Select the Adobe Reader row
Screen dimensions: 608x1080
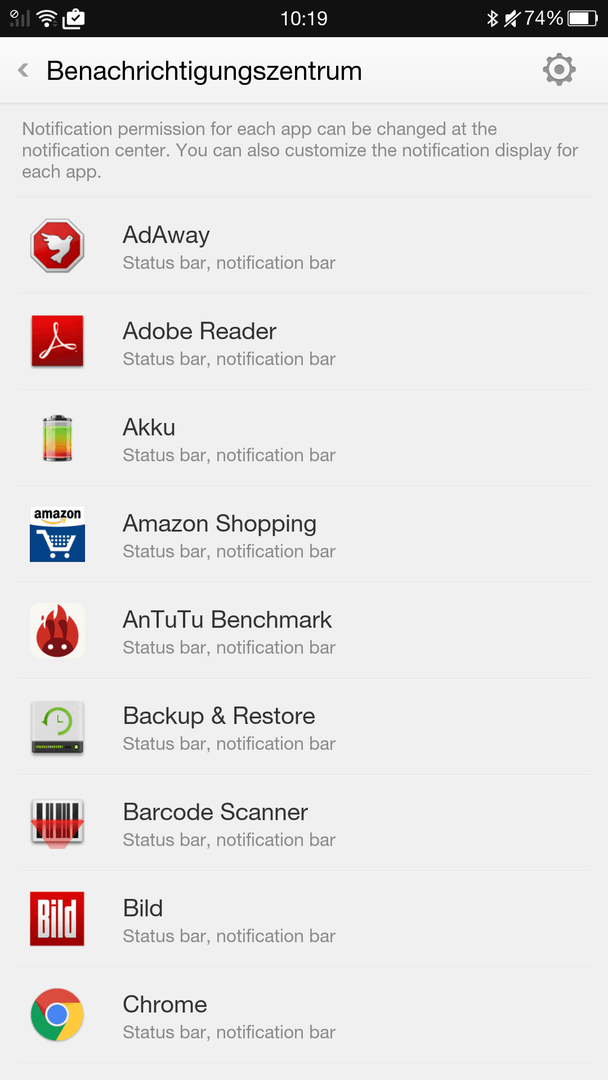click(304, 342)
